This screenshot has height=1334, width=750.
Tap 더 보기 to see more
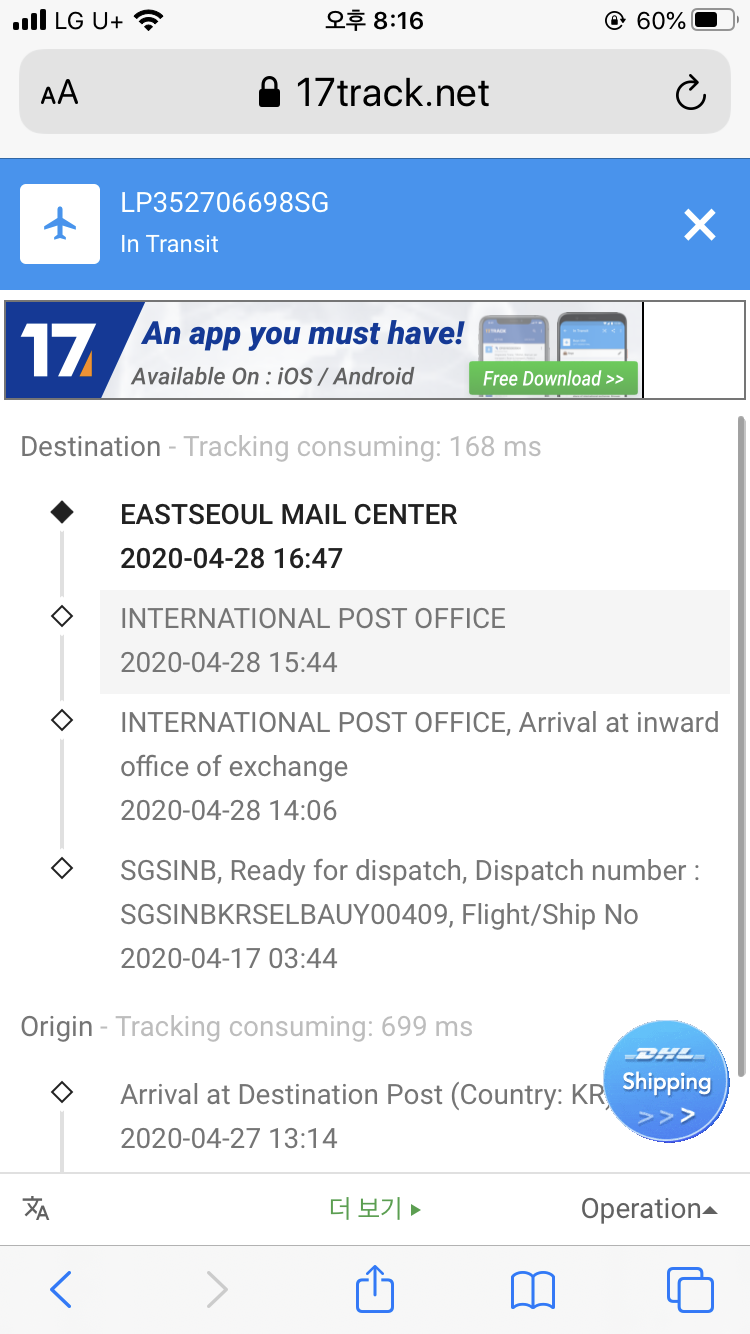click(375, 1208)
